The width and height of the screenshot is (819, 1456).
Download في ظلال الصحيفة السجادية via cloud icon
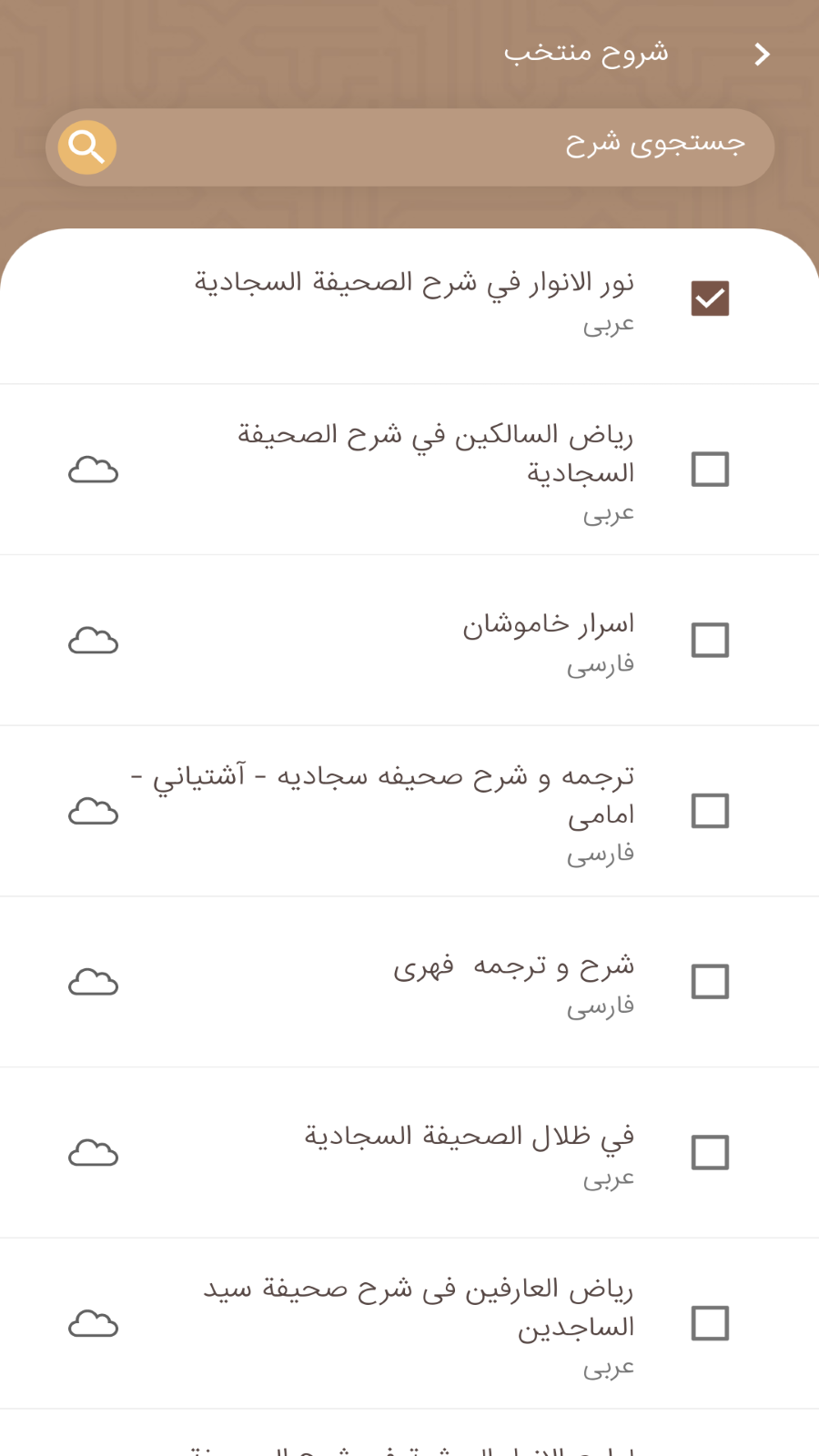coord(93,1152)
